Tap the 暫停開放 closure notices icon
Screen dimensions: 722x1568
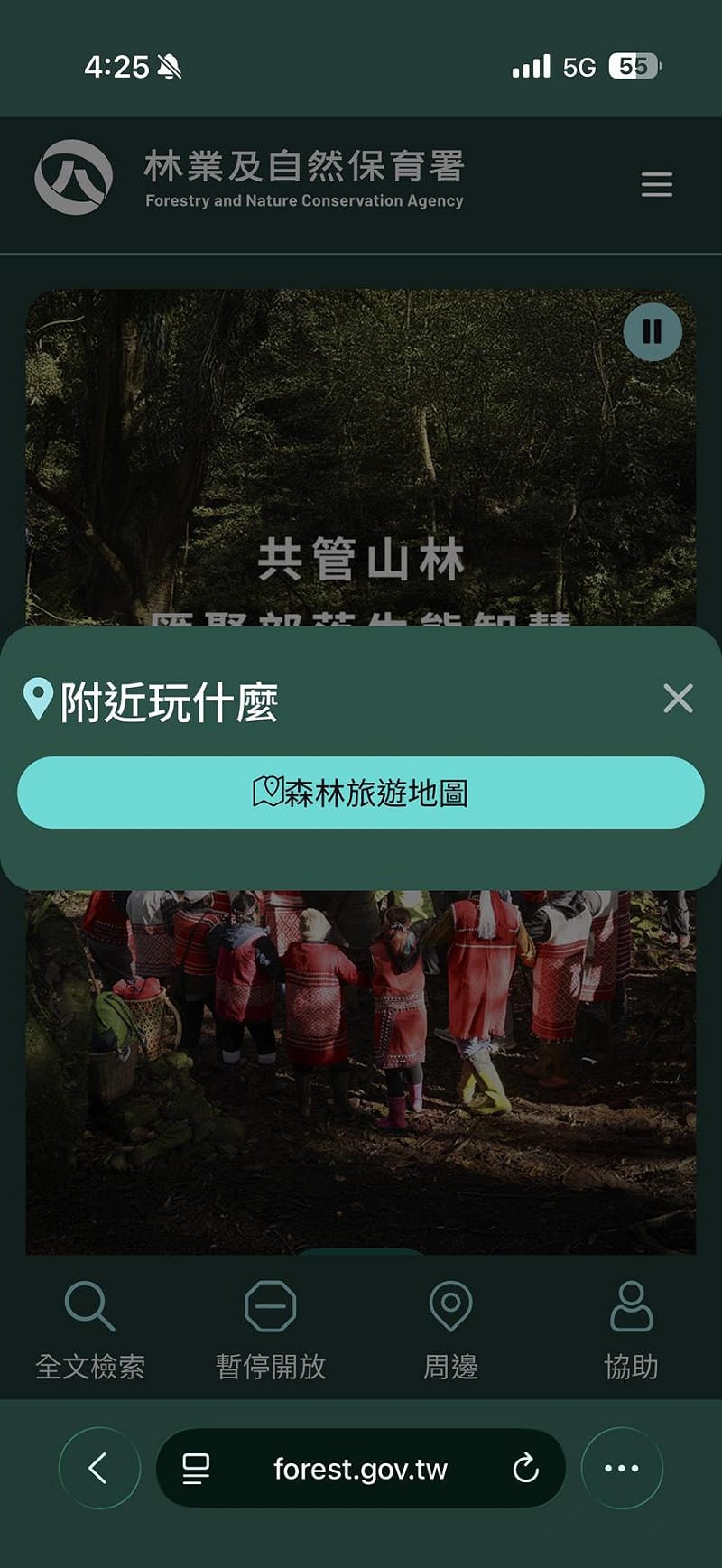pos(269,1305)
